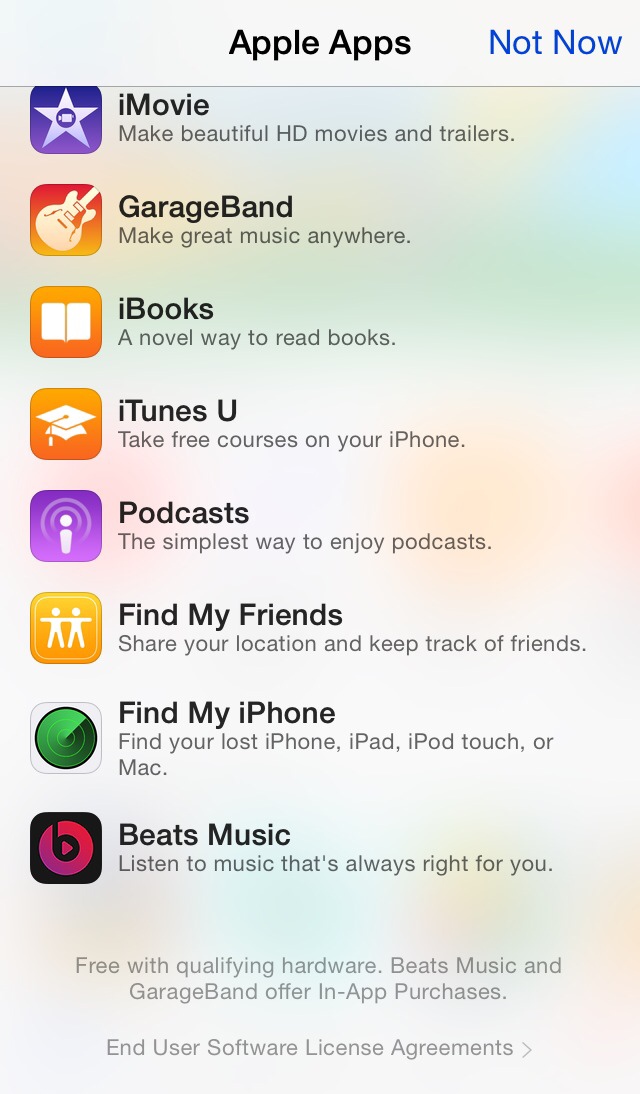View End User Software License Agreements

(x=319, y=1048)
